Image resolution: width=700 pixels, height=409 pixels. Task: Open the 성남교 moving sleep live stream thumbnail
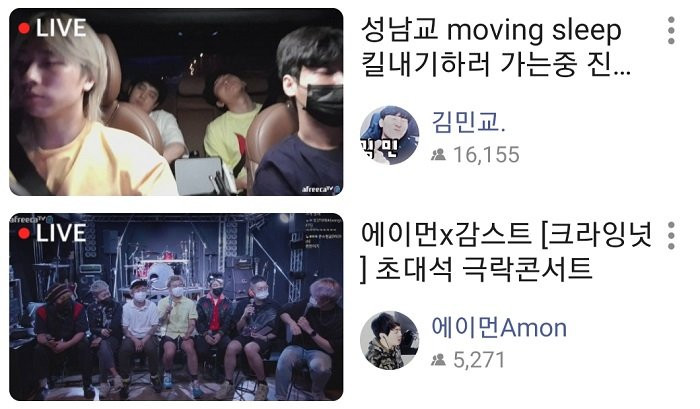point(175,101)
